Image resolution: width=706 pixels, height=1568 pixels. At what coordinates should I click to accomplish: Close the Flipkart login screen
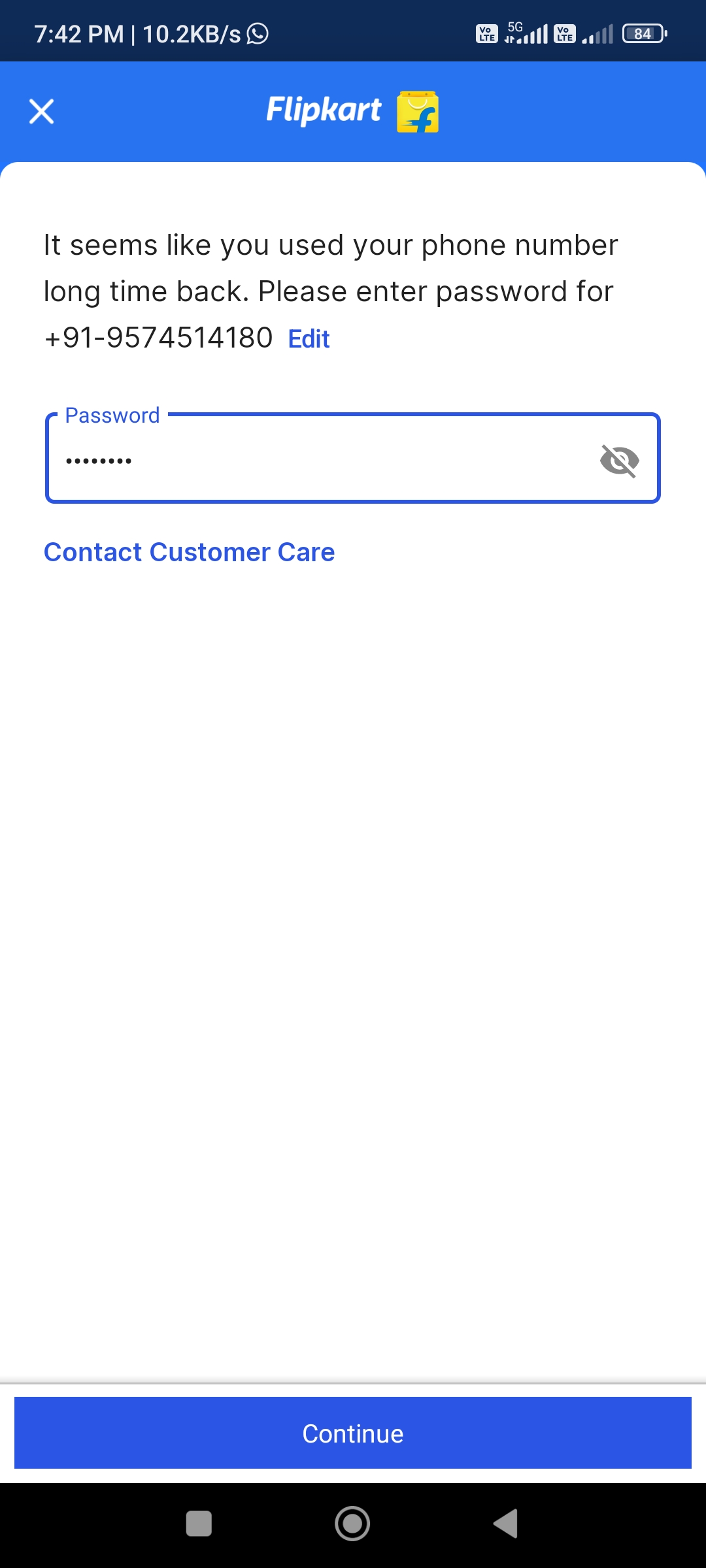41,111
